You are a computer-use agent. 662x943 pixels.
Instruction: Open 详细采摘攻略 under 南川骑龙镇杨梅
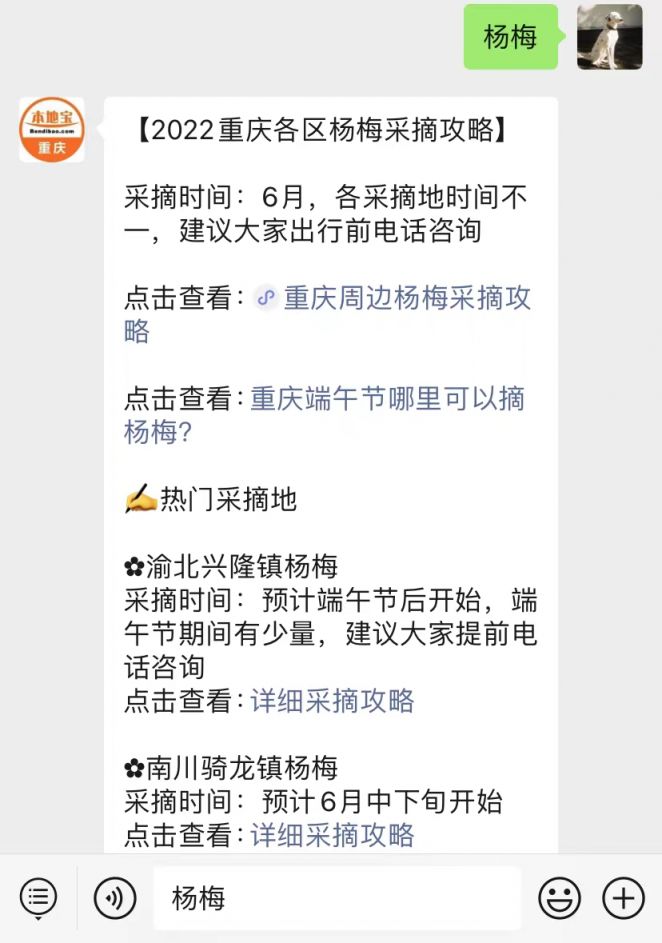click(x=332, y=834)
